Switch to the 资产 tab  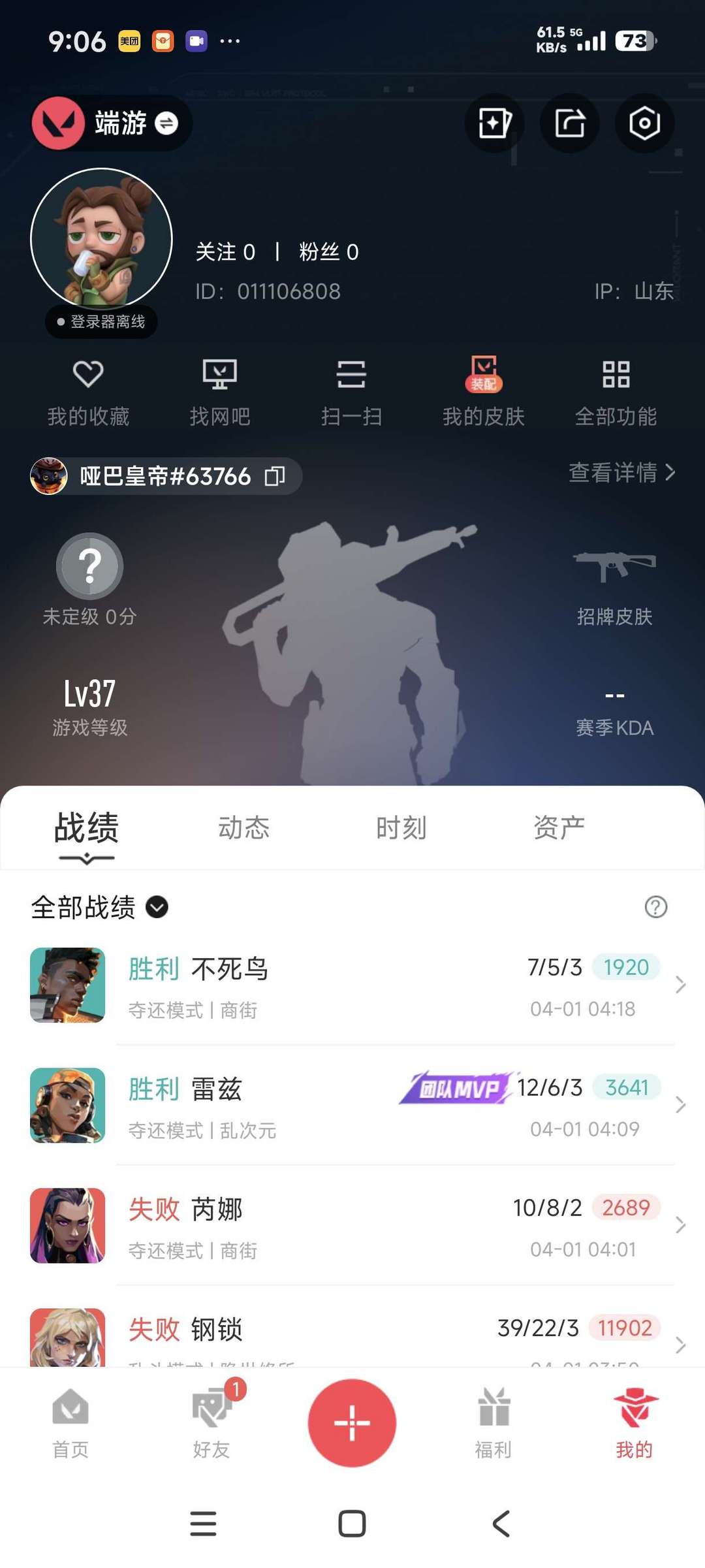click(558, 827)
